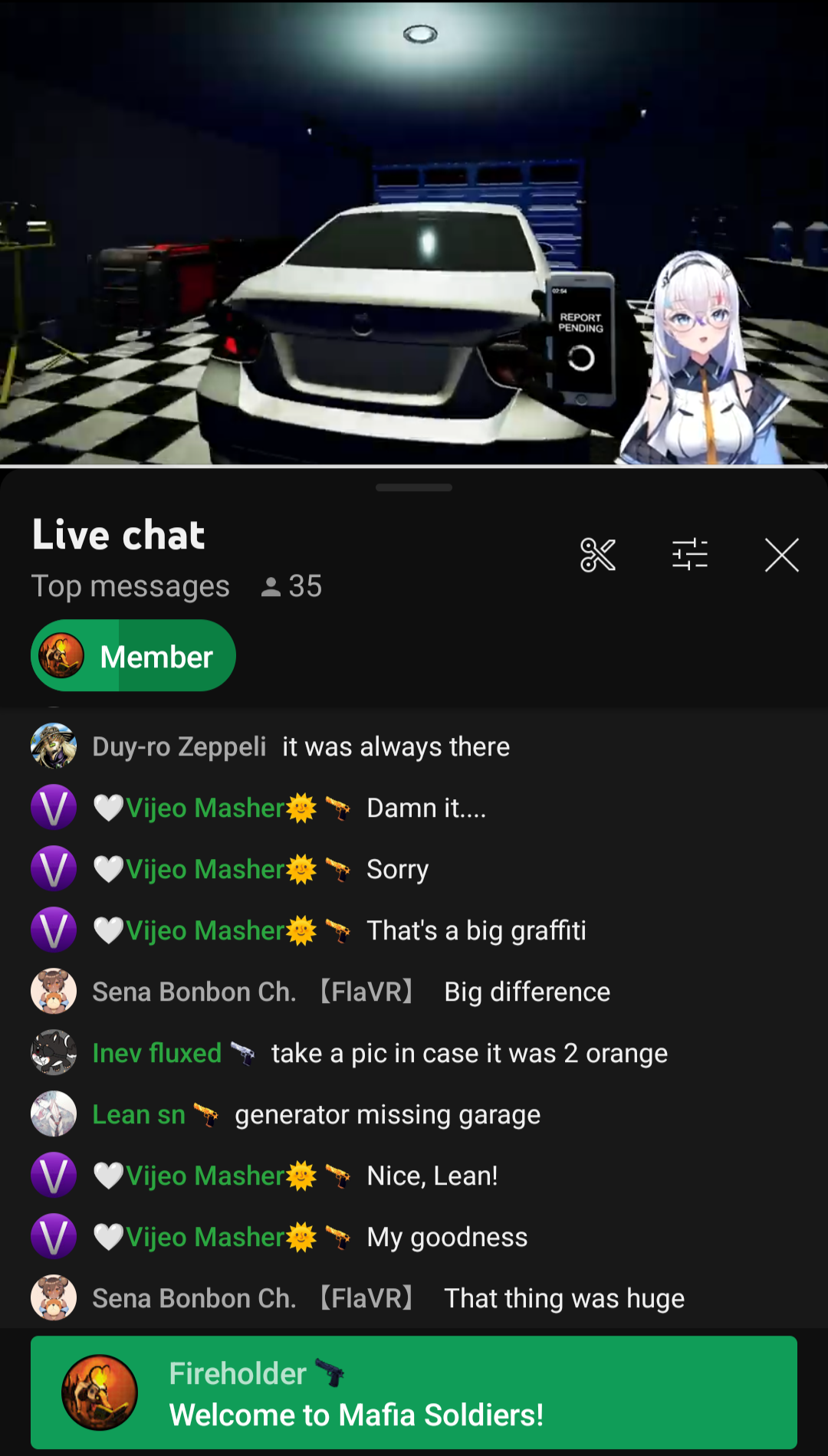This screenshot has height=1456, width=828.
Task: Select Inev fluxed's take a pic message
Action: point(414,1053)
